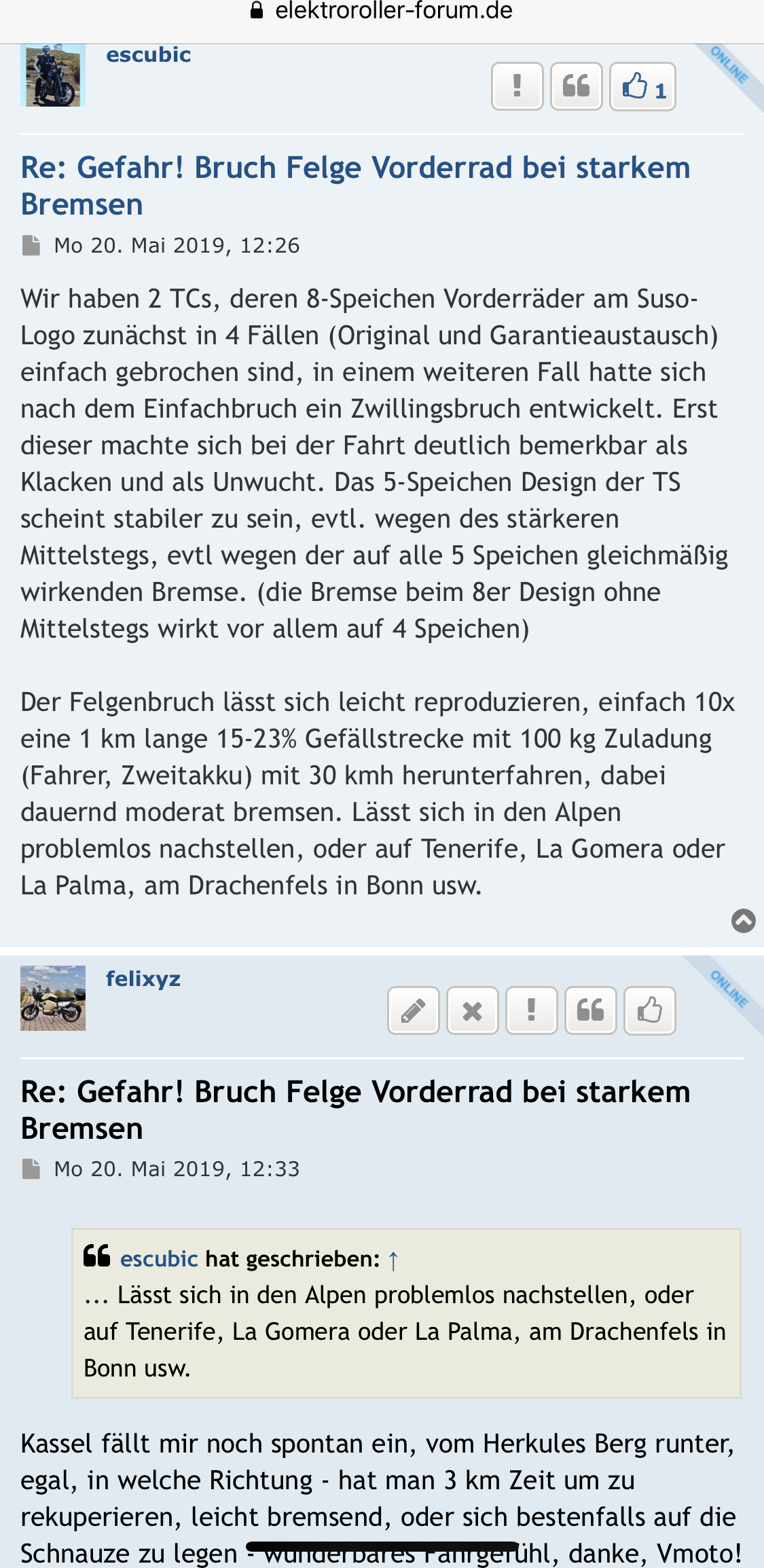Report escubic's post with exclamation button
764x1568 pixels.
517,86
